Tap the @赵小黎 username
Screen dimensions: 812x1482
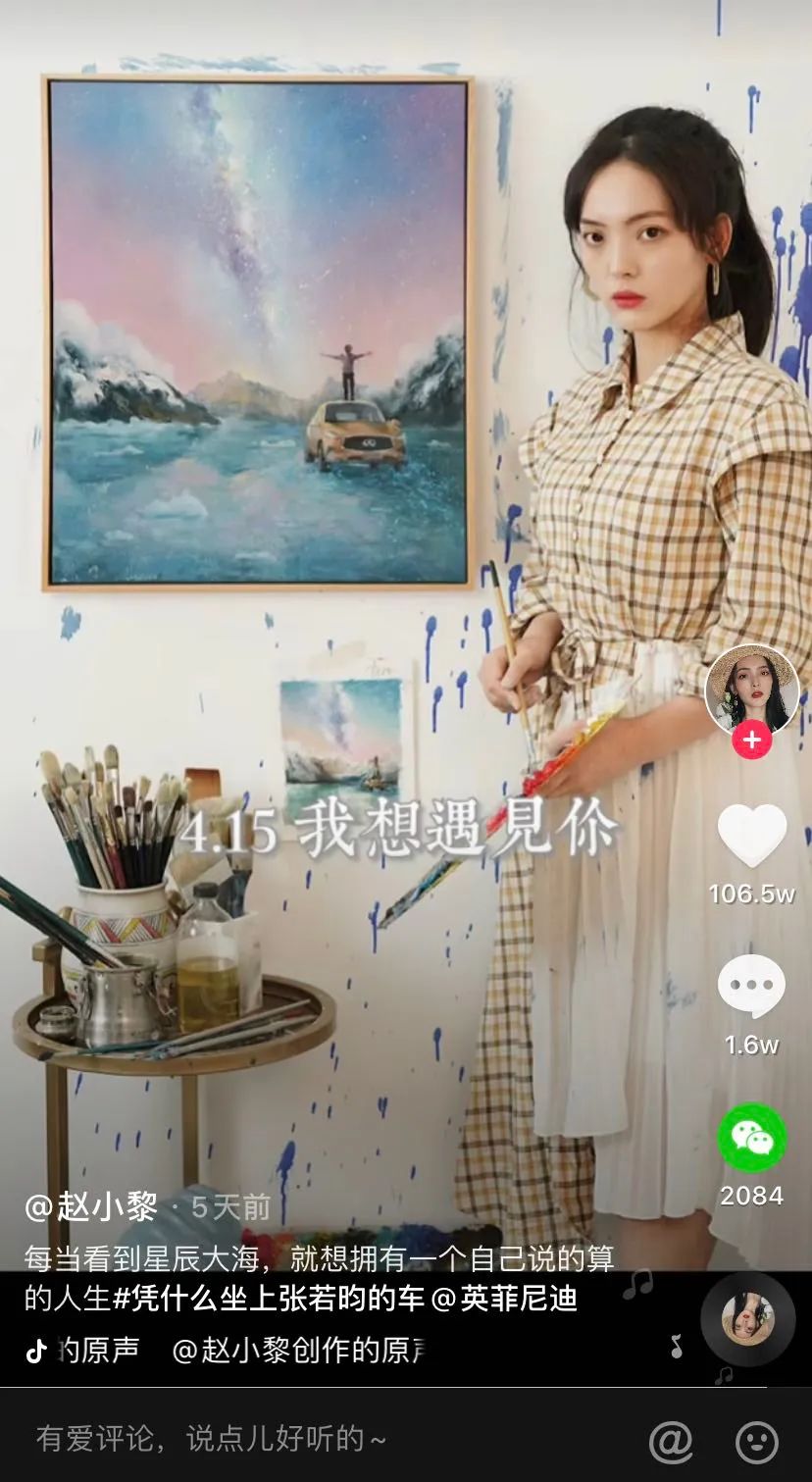coord(91,1206)
